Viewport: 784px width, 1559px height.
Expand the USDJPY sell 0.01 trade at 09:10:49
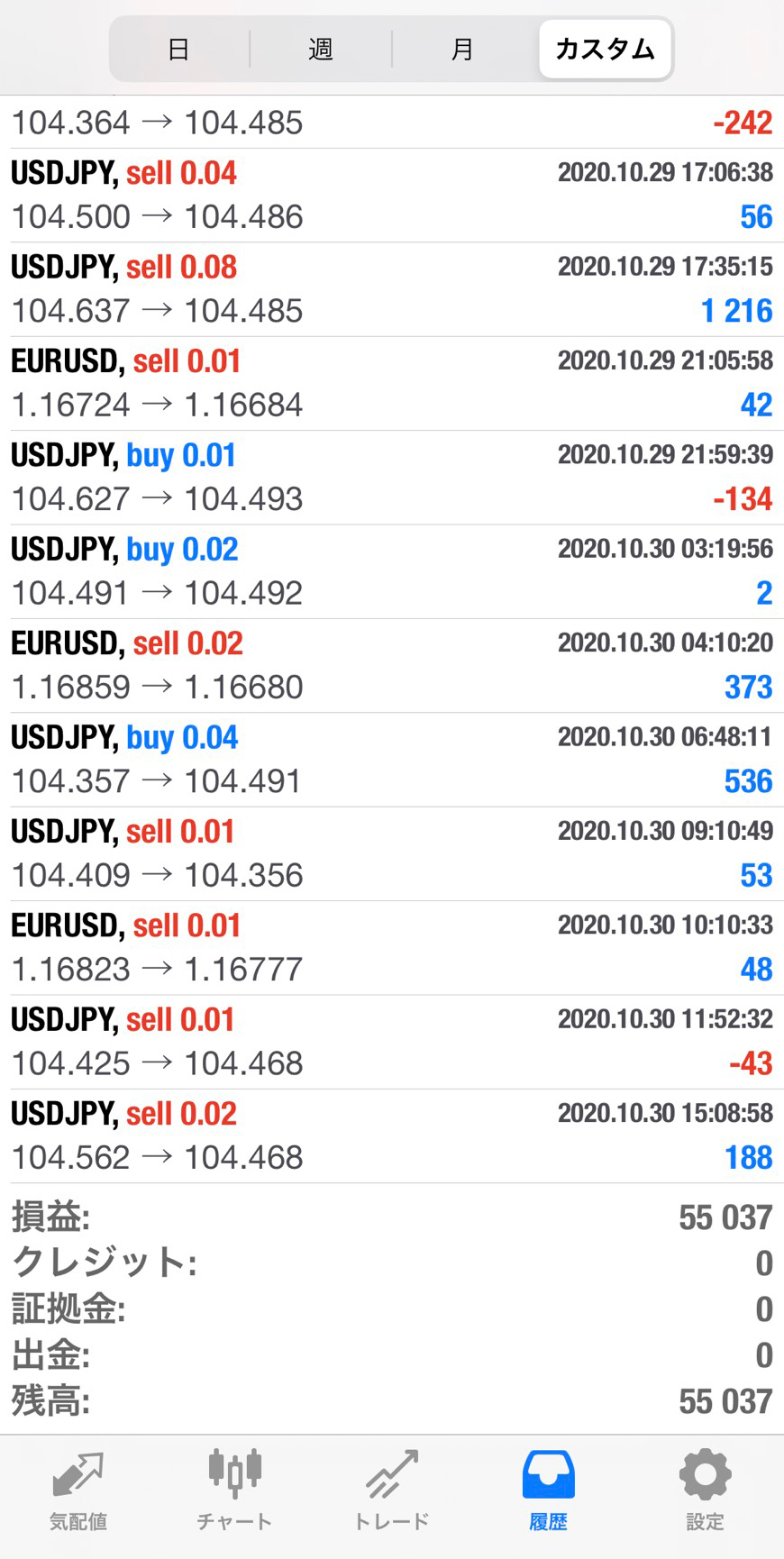(x=391, y=853)
